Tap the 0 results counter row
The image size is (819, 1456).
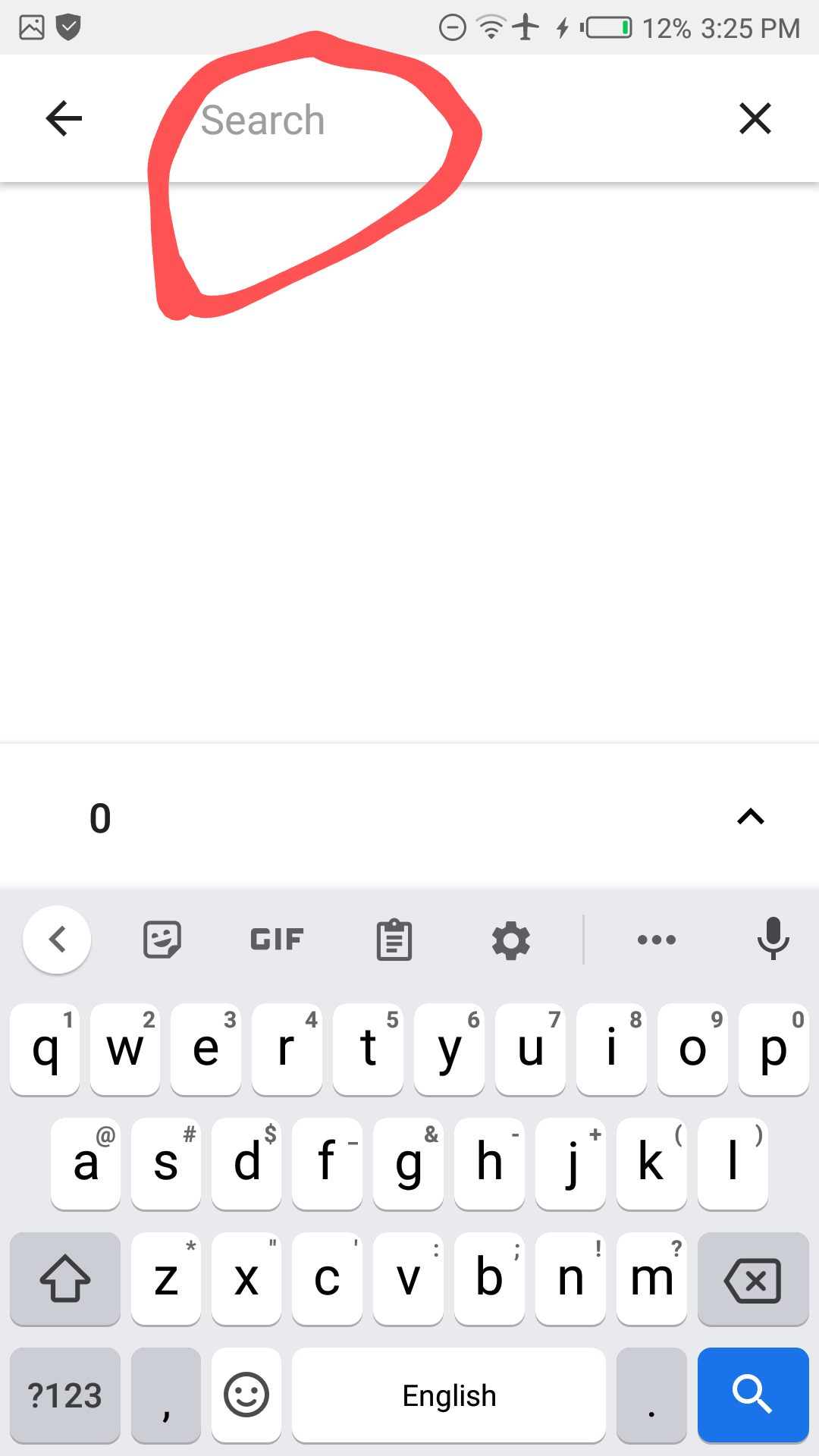[102, 817]
